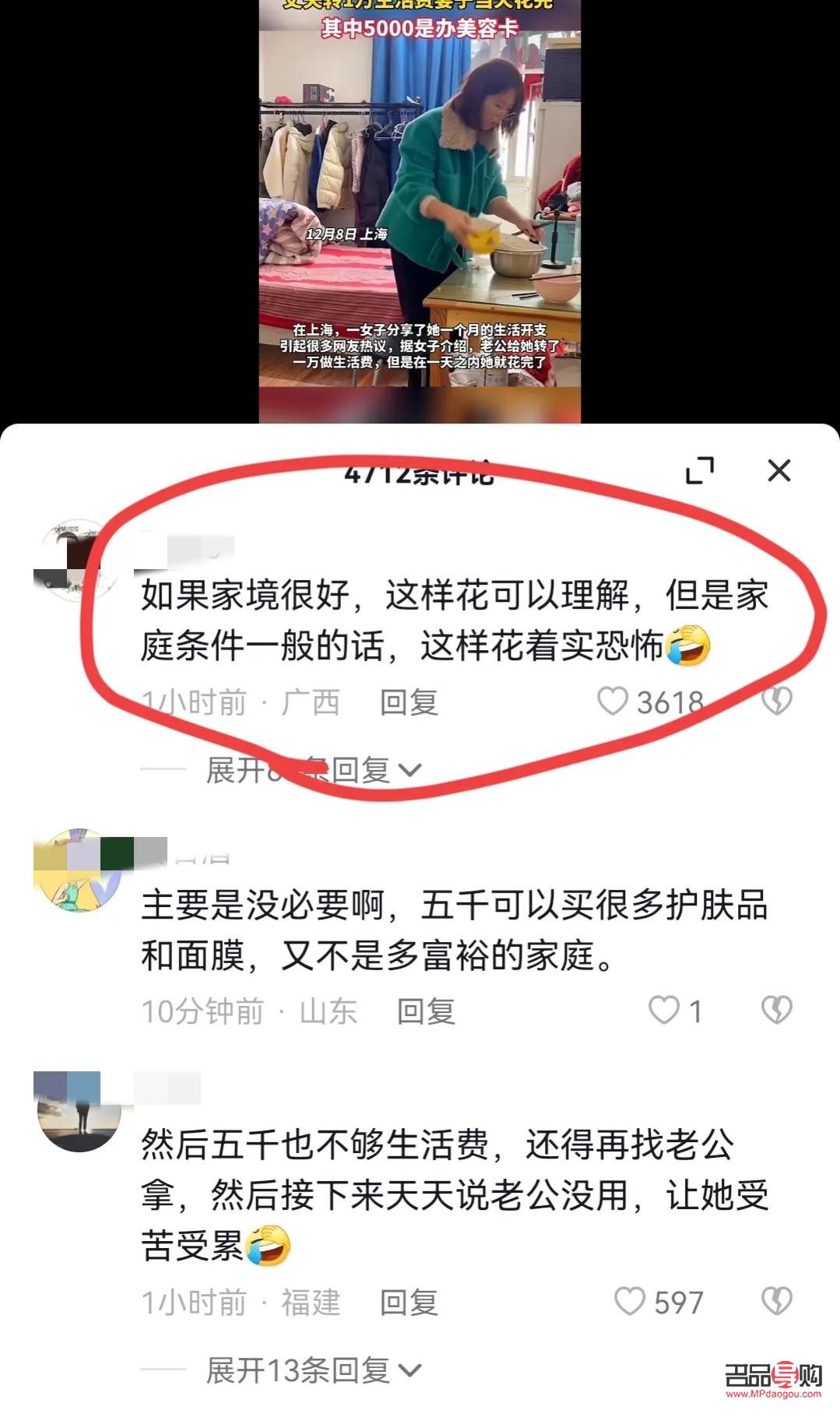Click the dislike icon on the circled comment
The height and width of the screenshot is (1417, 840).
(x=775, y=701)
